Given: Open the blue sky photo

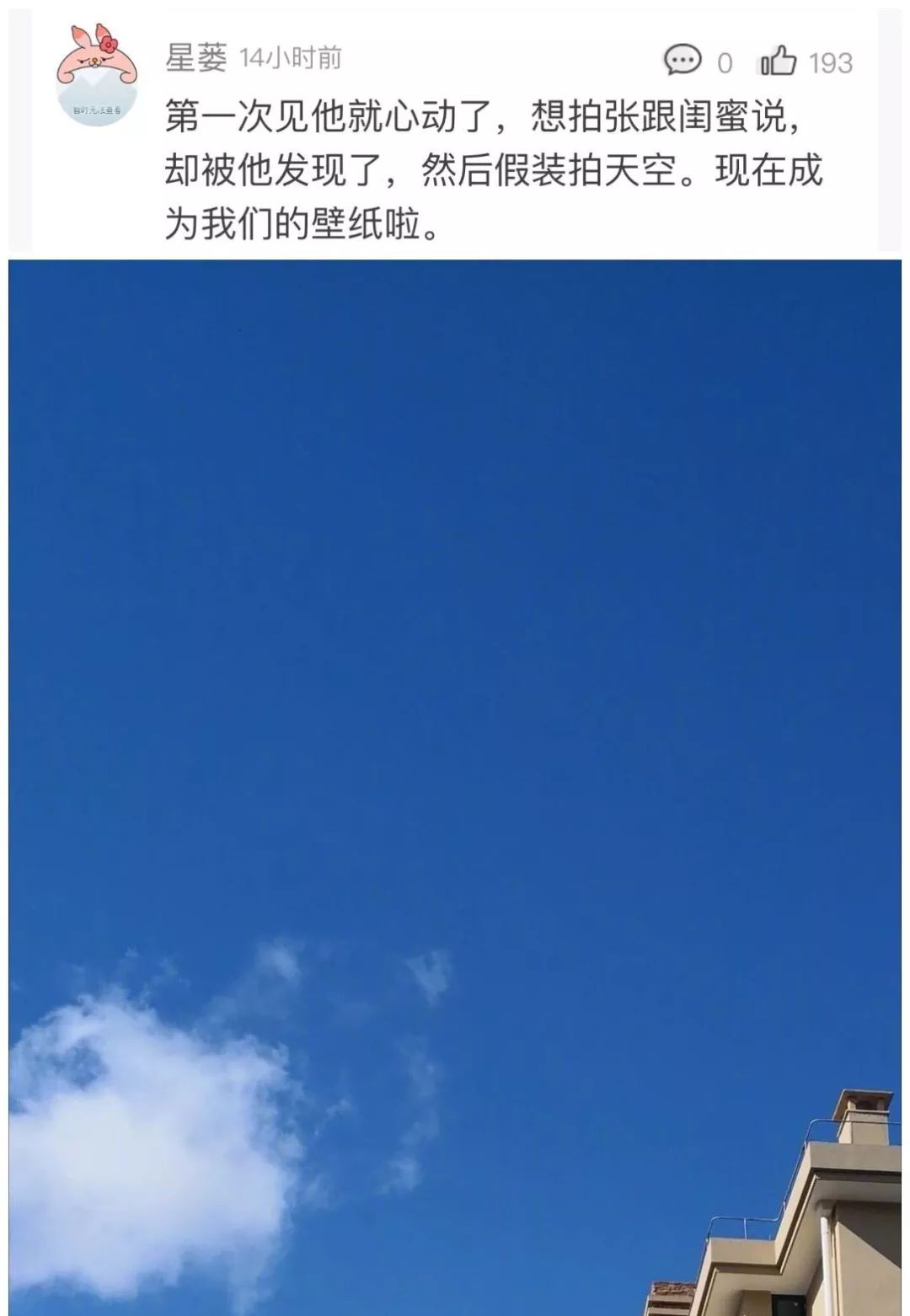Looking at the screenshot, I should (455, 784).
